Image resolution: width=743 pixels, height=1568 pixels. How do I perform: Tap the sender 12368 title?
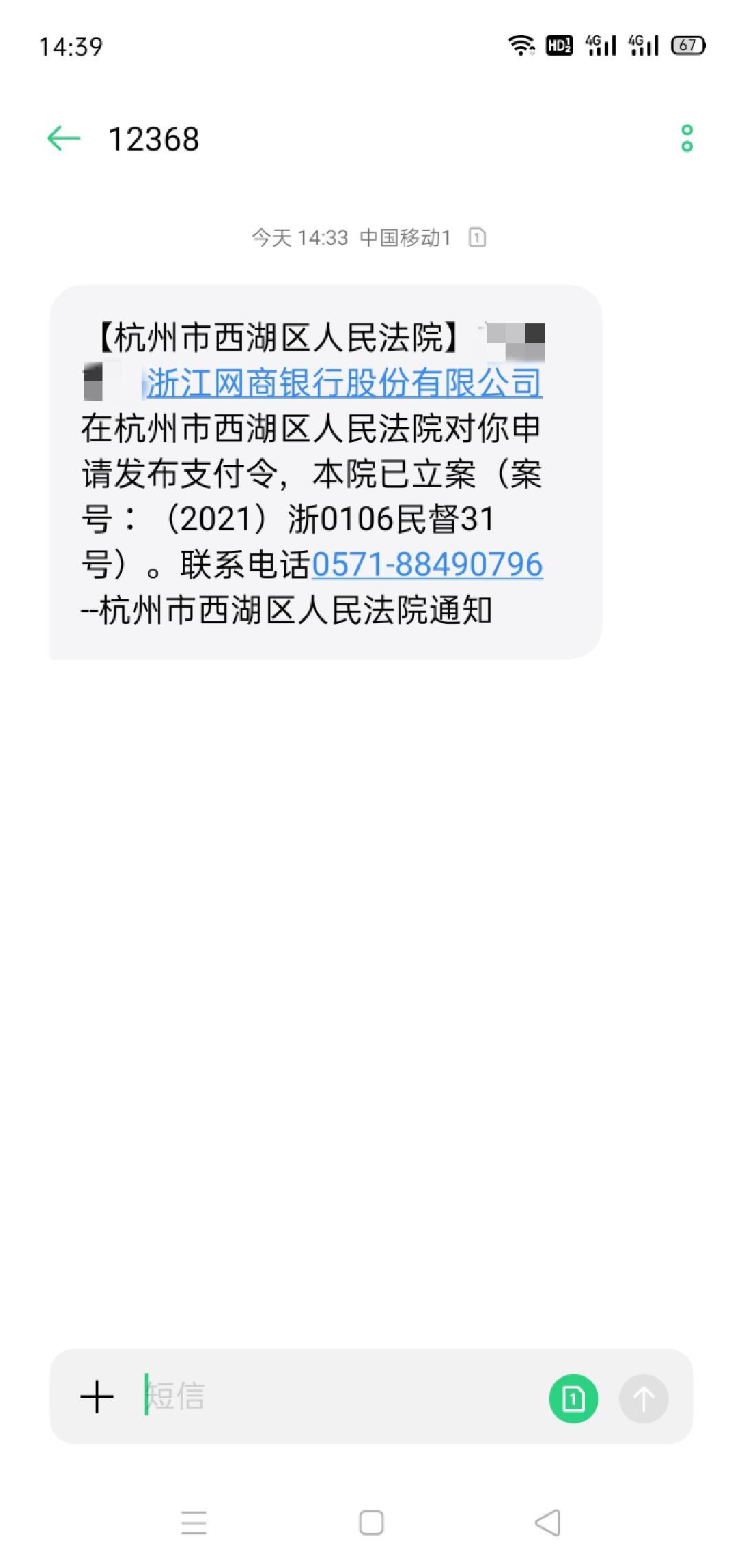coord(153,140)
